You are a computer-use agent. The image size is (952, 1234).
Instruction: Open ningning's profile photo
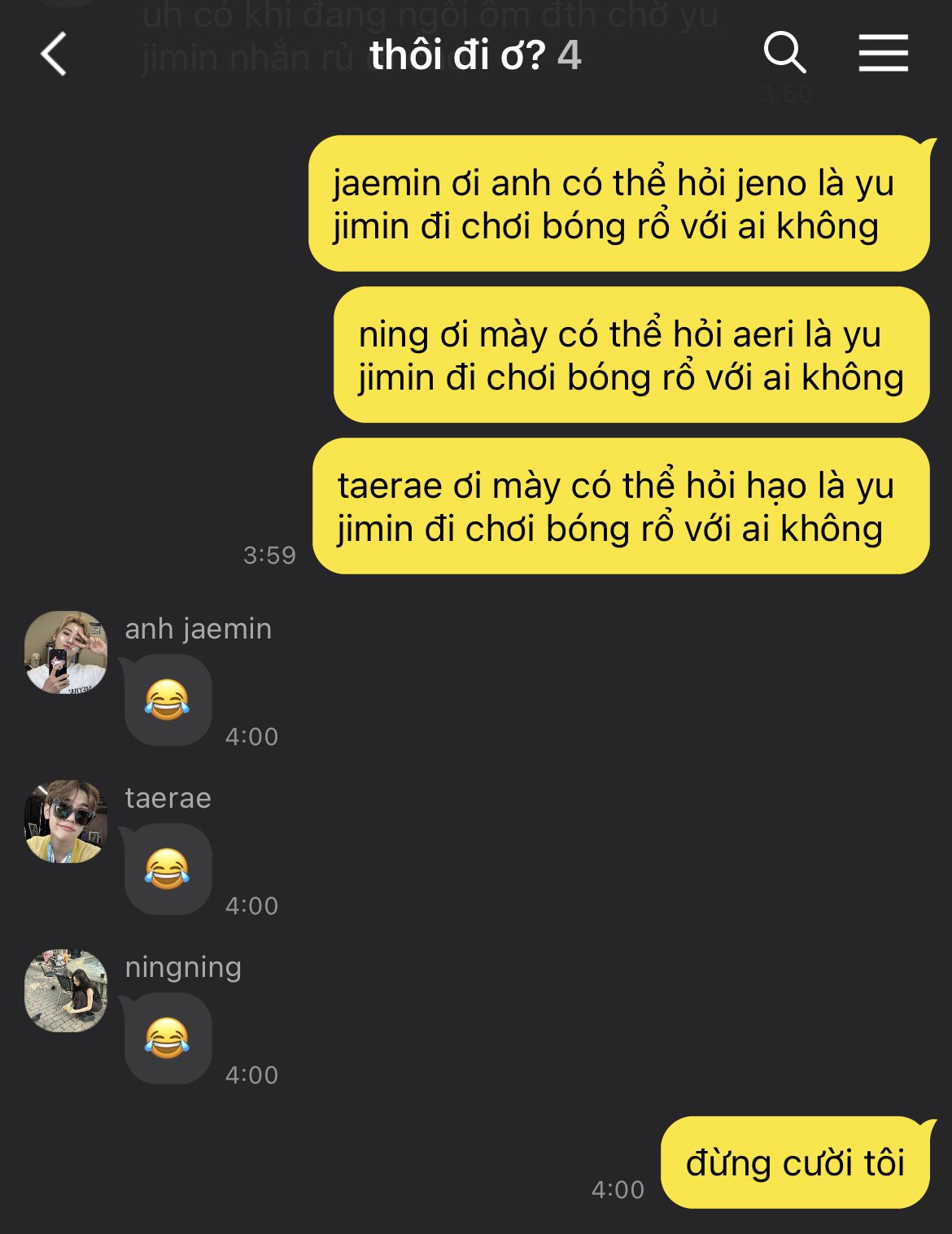66,991
